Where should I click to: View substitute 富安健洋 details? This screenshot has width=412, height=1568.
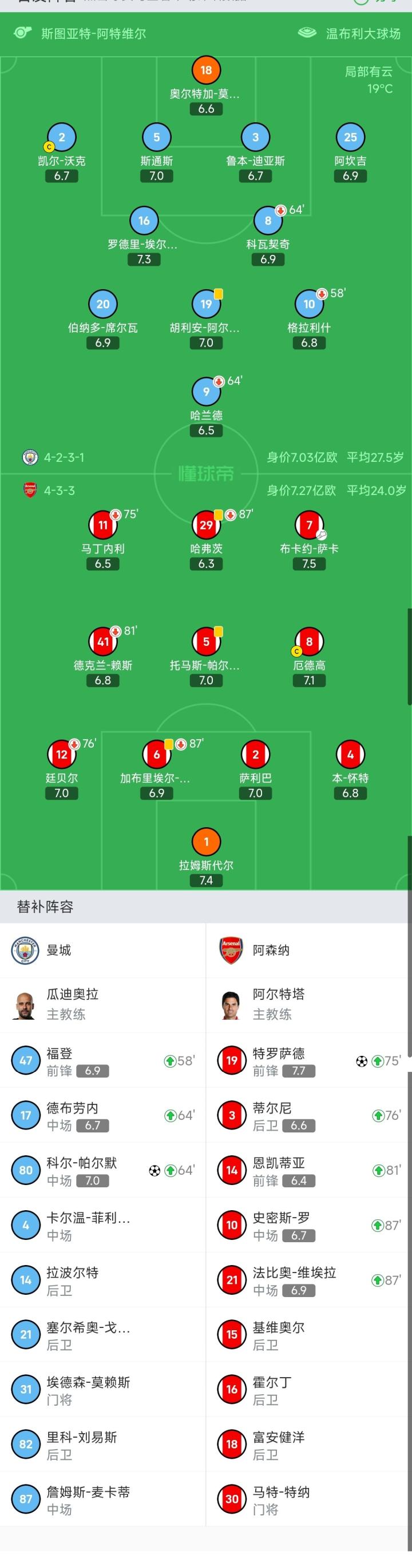[x=308, y=1445]
